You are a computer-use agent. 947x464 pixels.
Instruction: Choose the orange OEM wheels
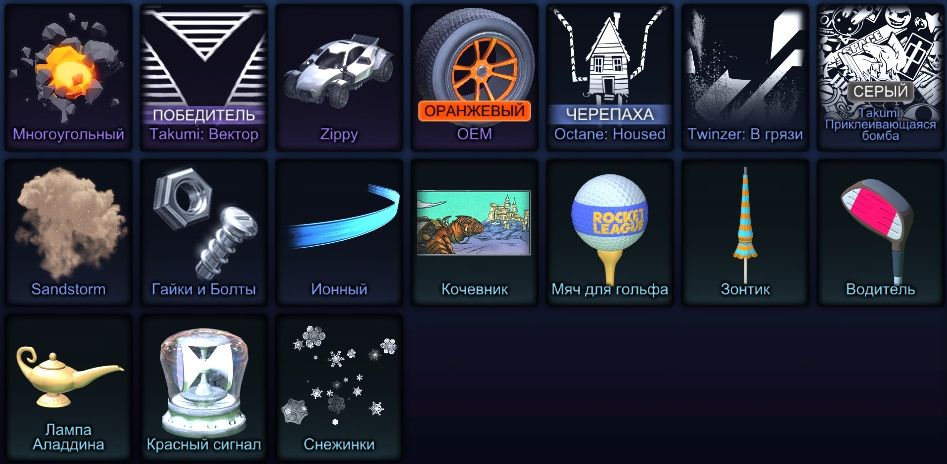pyautogui.click(x=474, y=77)
